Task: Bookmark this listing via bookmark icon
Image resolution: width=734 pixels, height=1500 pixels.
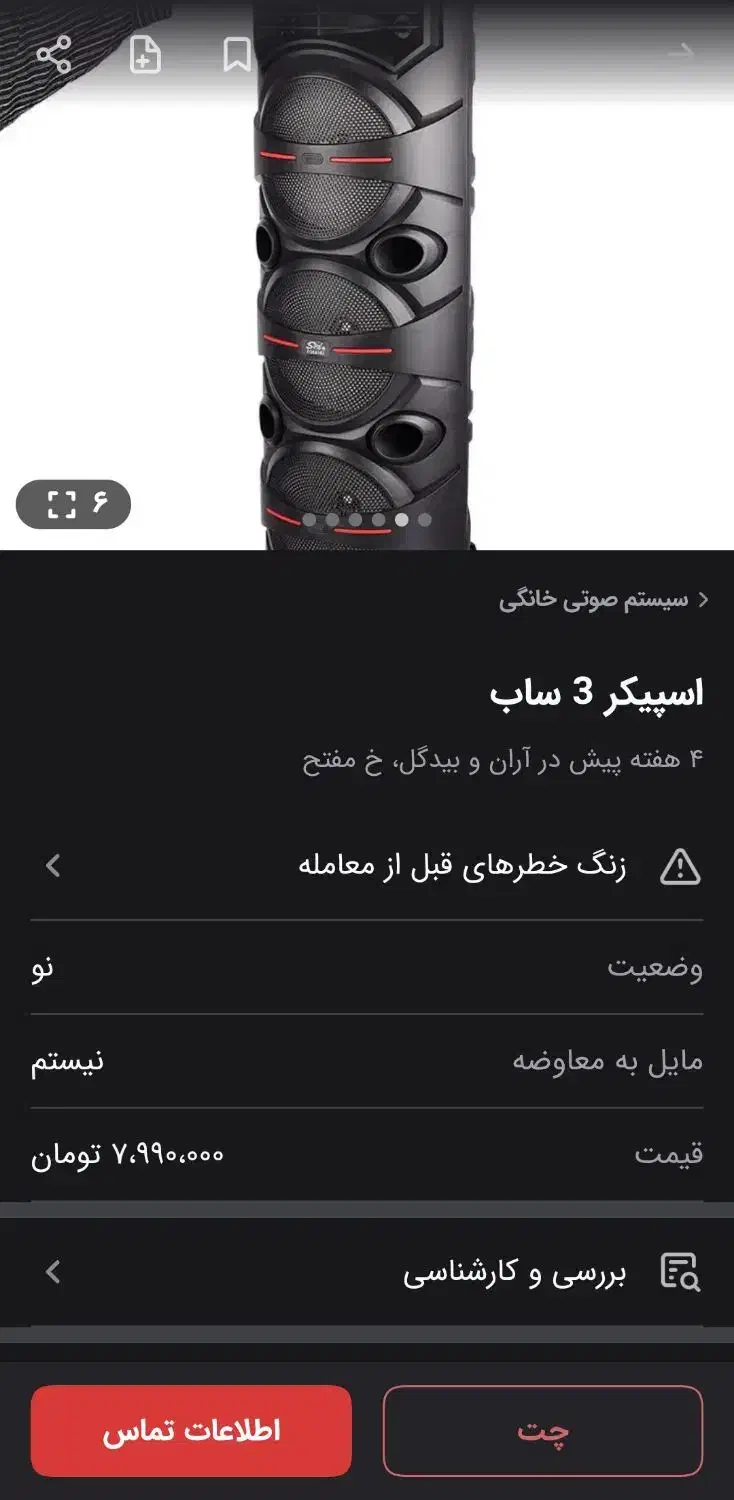Action: coord(235,55)
